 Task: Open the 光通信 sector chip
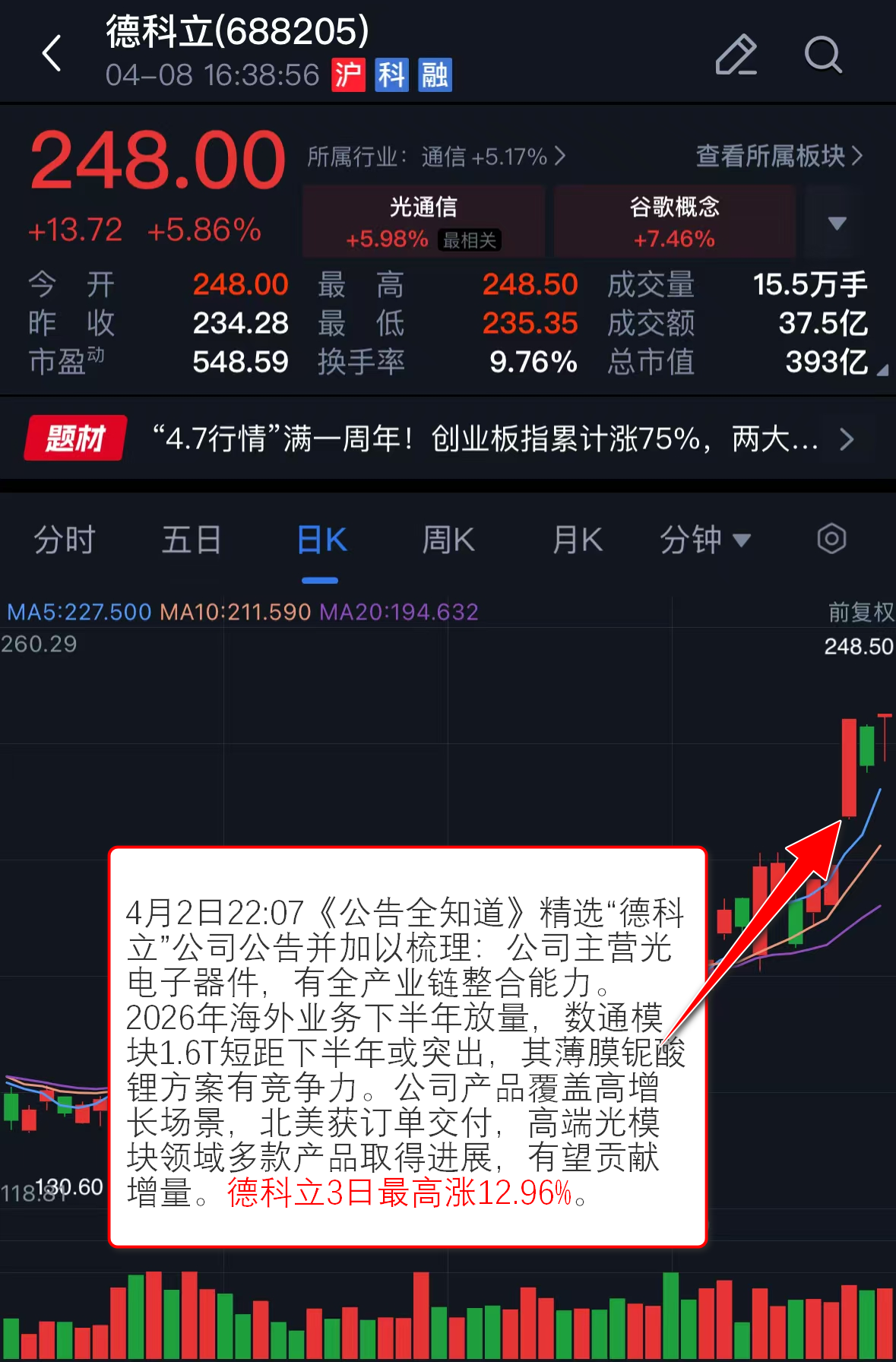point(423,221)
